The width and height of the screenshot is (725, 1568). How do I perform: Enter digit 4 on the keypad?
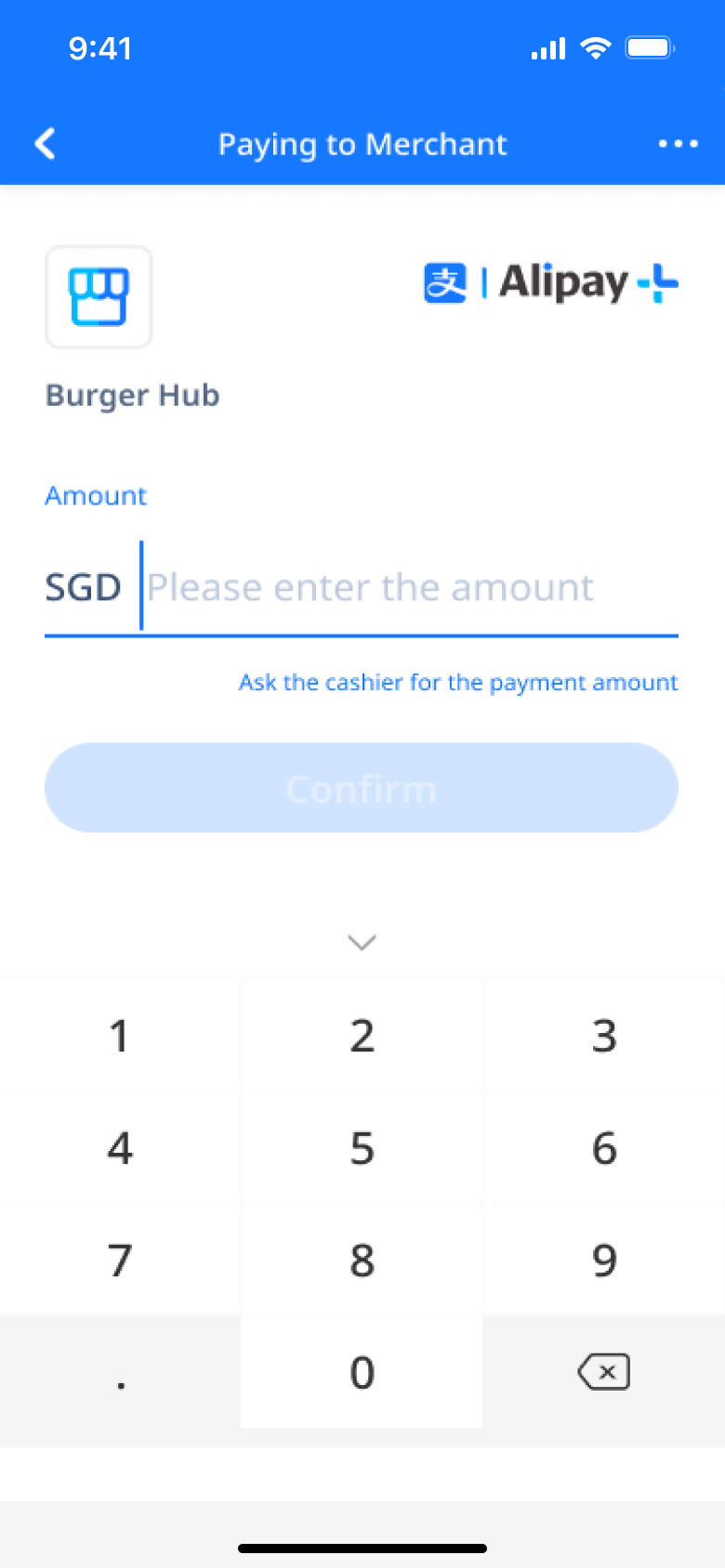(120, 1148)
